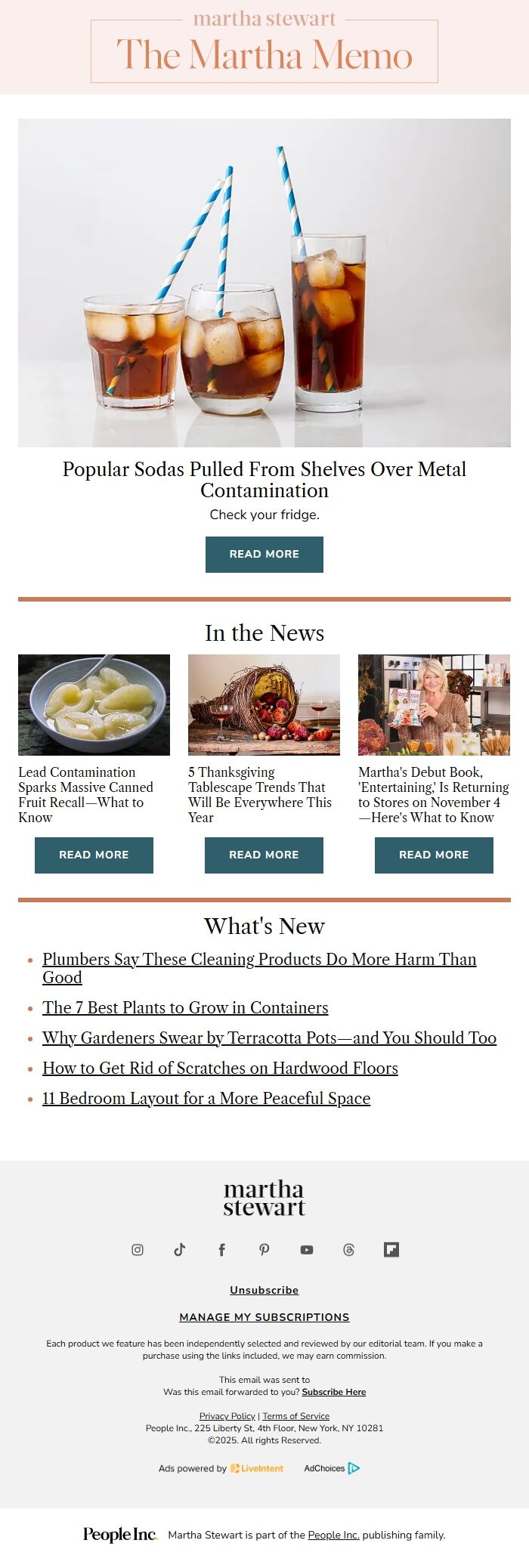The image size is (529, 1568).
Task: Read more about Martha's Debut Book
Action: tap(434, 855)
